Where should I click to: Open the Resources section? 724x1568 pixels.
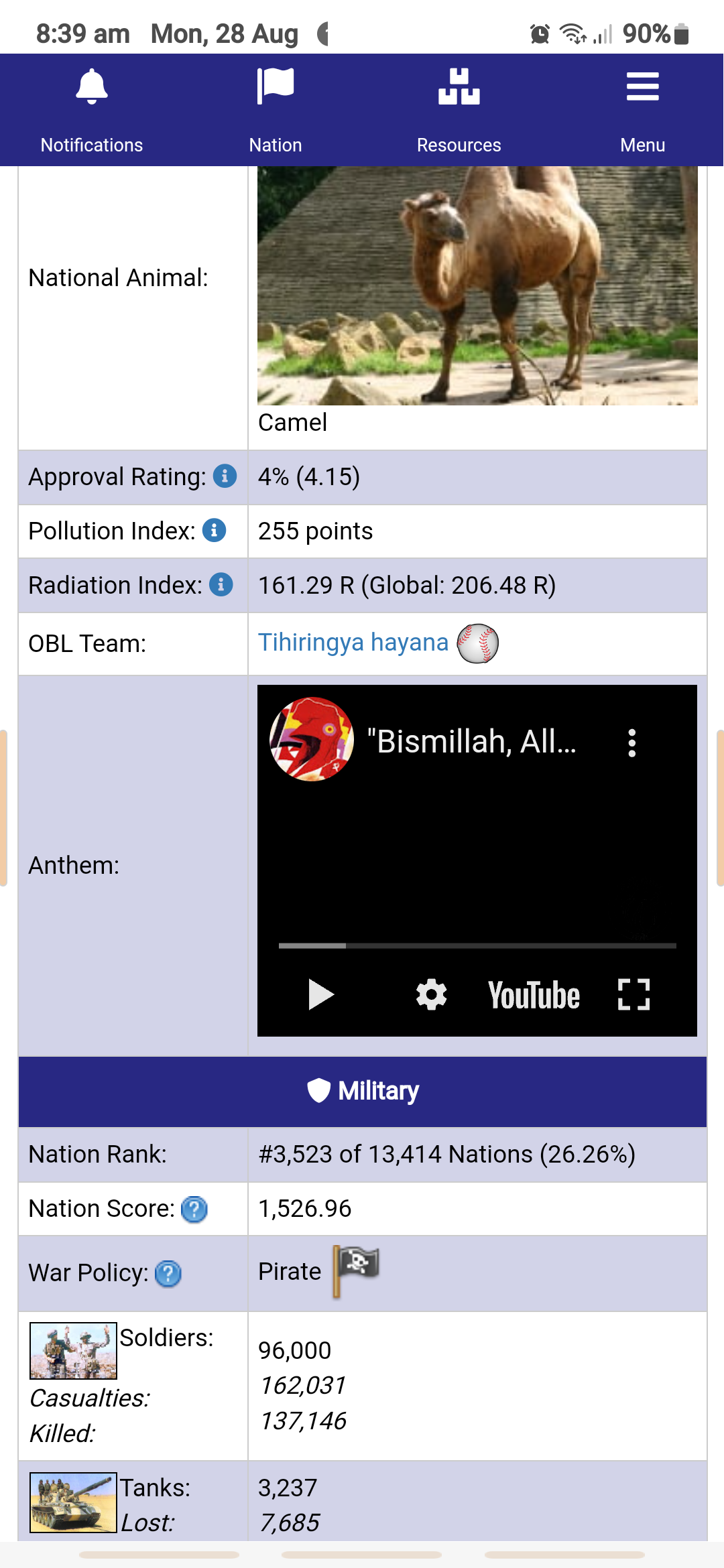pos(459,111)
